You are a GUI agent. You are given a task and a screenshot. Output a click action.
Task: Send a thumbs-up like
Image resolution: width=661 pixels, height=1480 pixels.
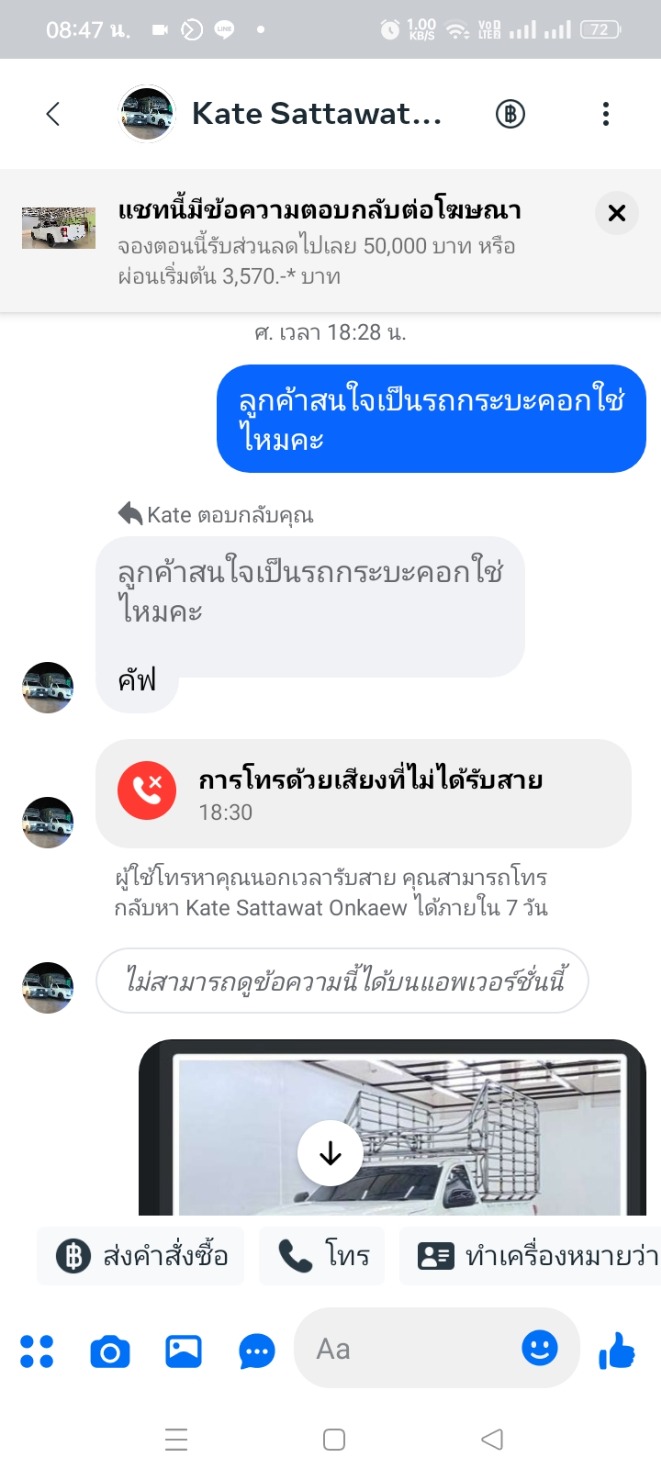616,1351
